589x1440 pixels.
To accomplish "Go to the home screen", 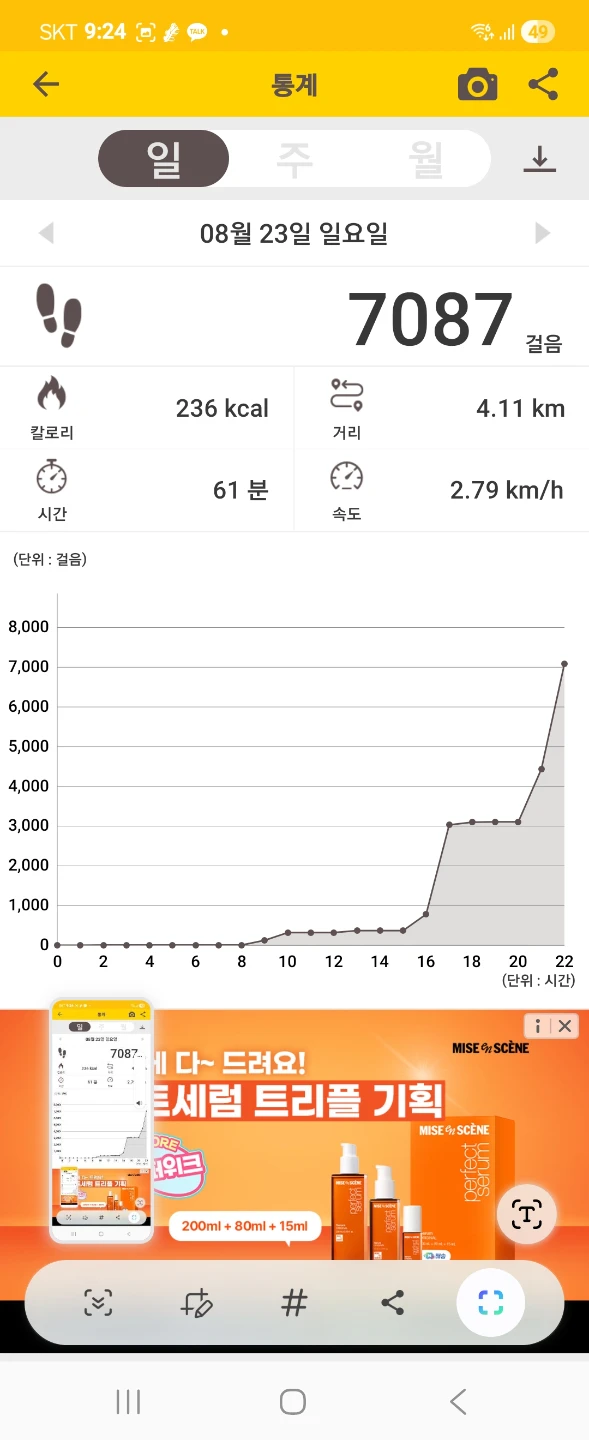I will click(293, 1402).
